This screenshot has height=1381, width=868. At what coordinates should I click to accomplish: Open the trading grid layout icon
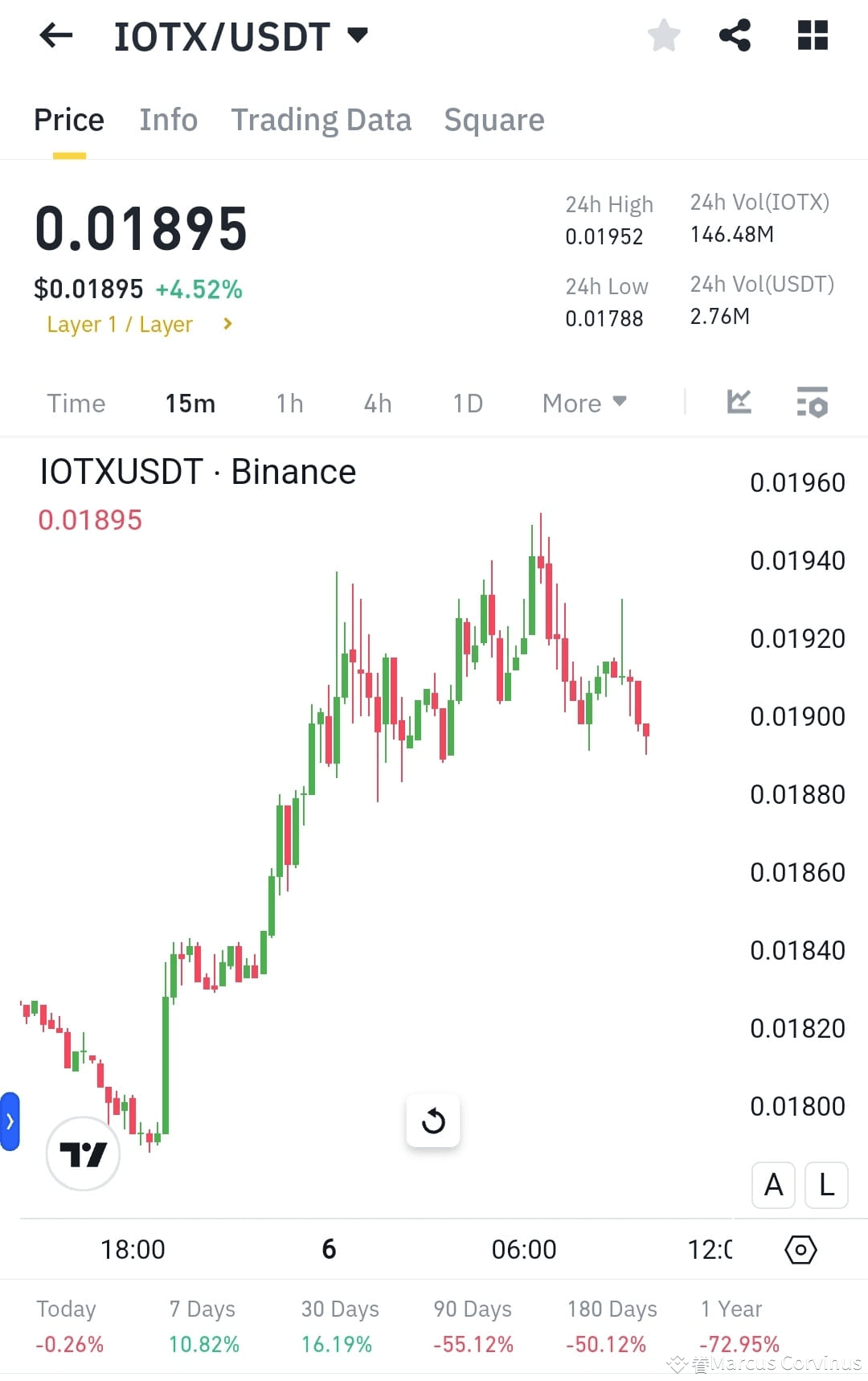click(813, 35)
